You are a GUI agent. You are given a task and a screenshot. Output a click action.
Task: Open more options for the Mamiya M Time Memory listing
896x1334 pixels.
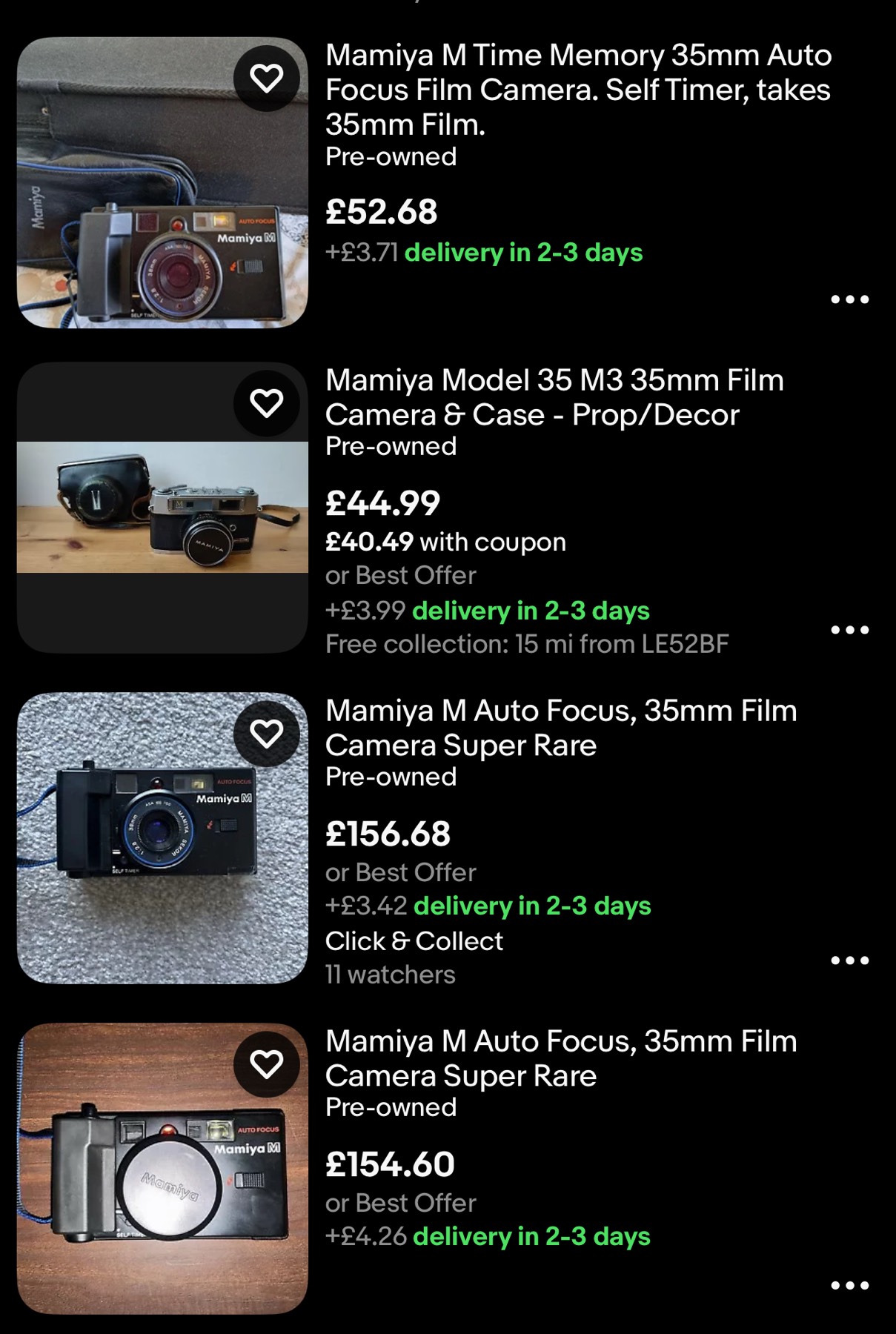(x=849, y=299)
